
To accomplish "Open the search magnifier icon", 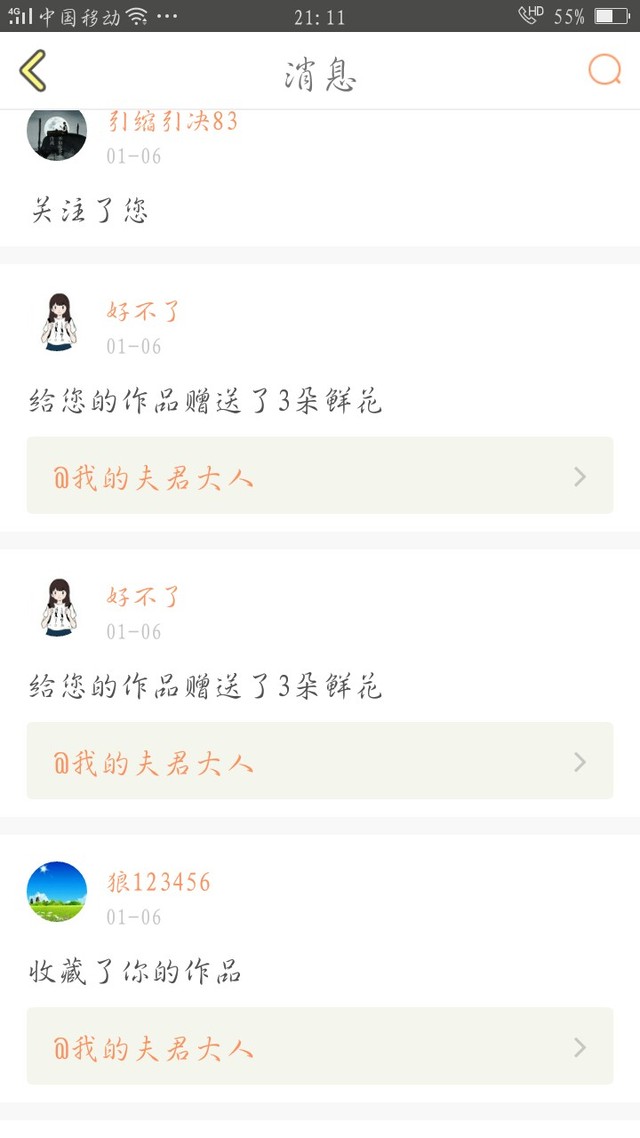I will 604,70.
